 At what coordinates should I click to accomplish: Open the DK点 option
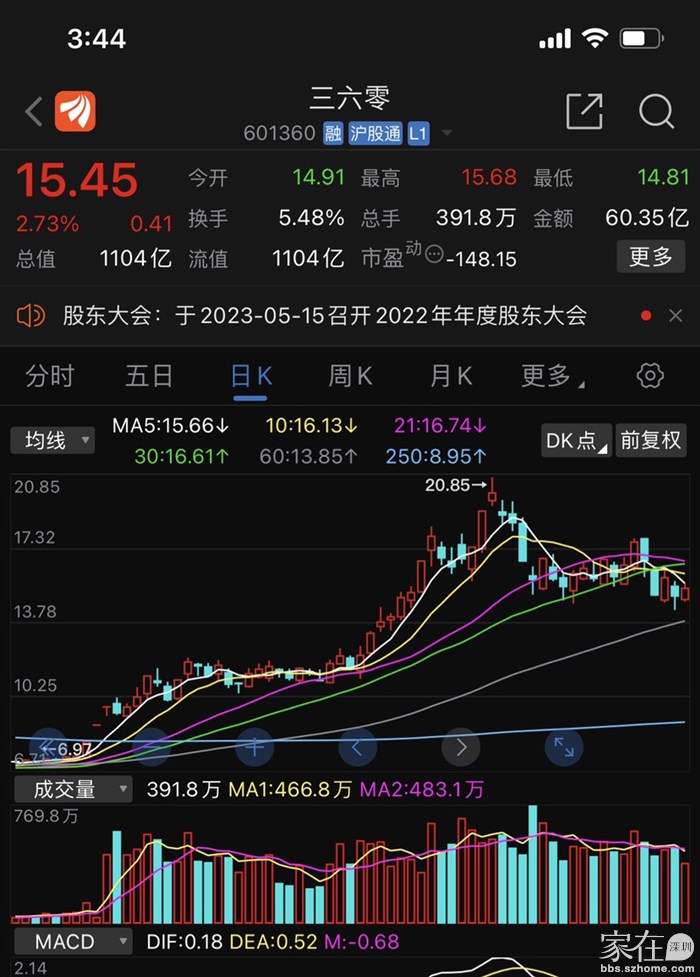click(575, 440)
